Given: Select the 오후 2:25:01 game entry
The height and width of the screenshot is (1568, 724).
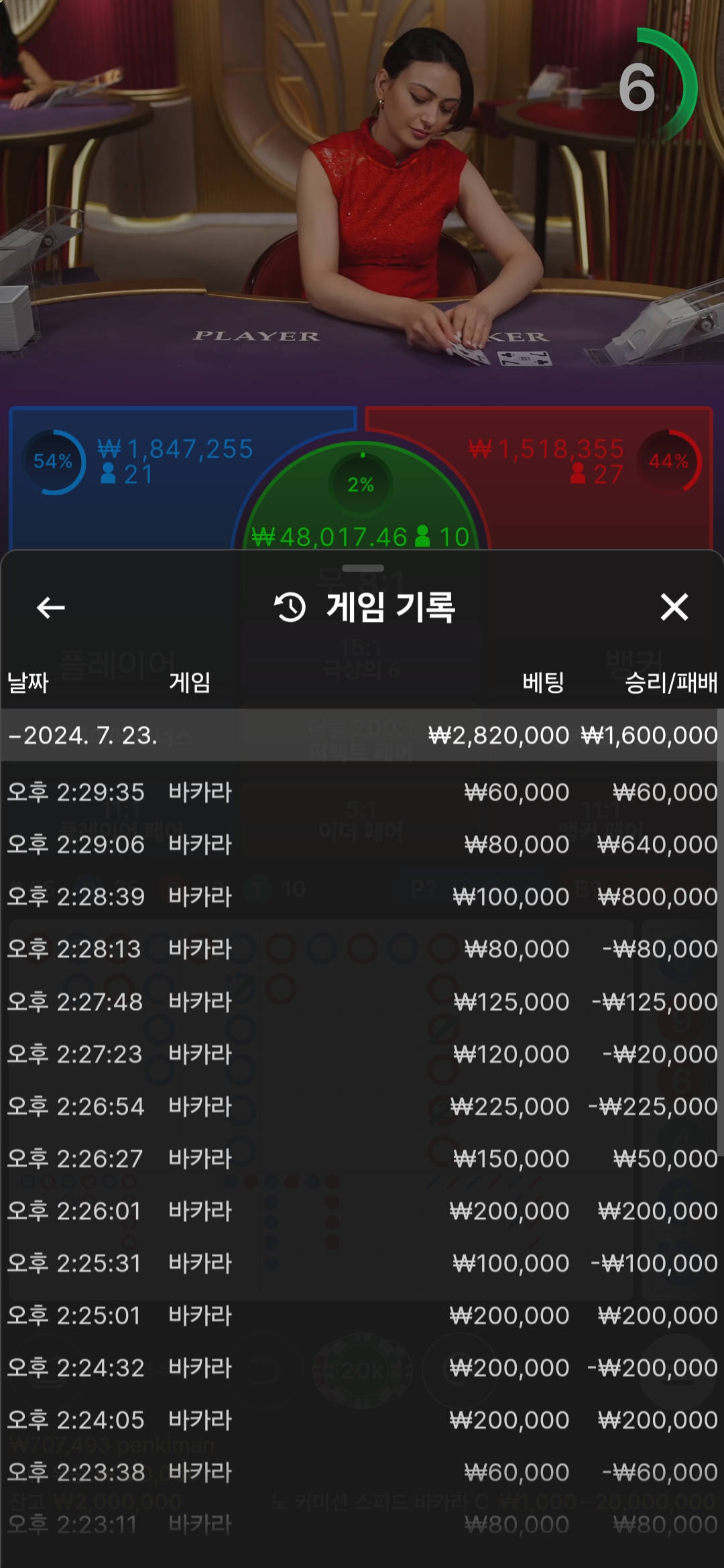Looking at the screenshot, I should point(362,1315).
